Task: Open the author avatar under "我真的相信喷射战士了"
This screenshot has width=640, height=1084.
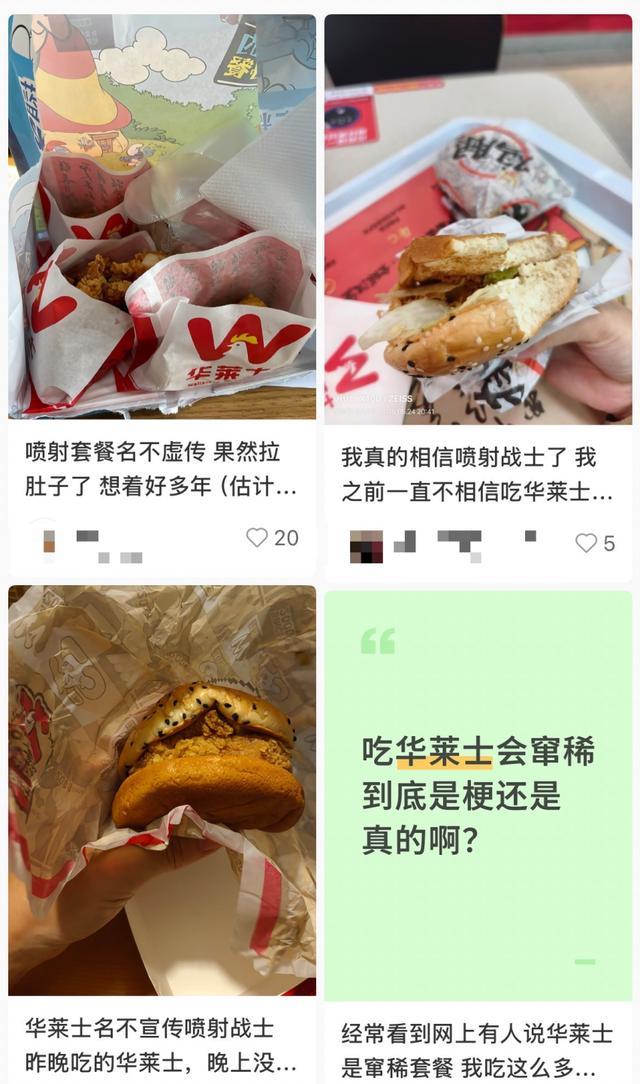Action: (366, 546)
